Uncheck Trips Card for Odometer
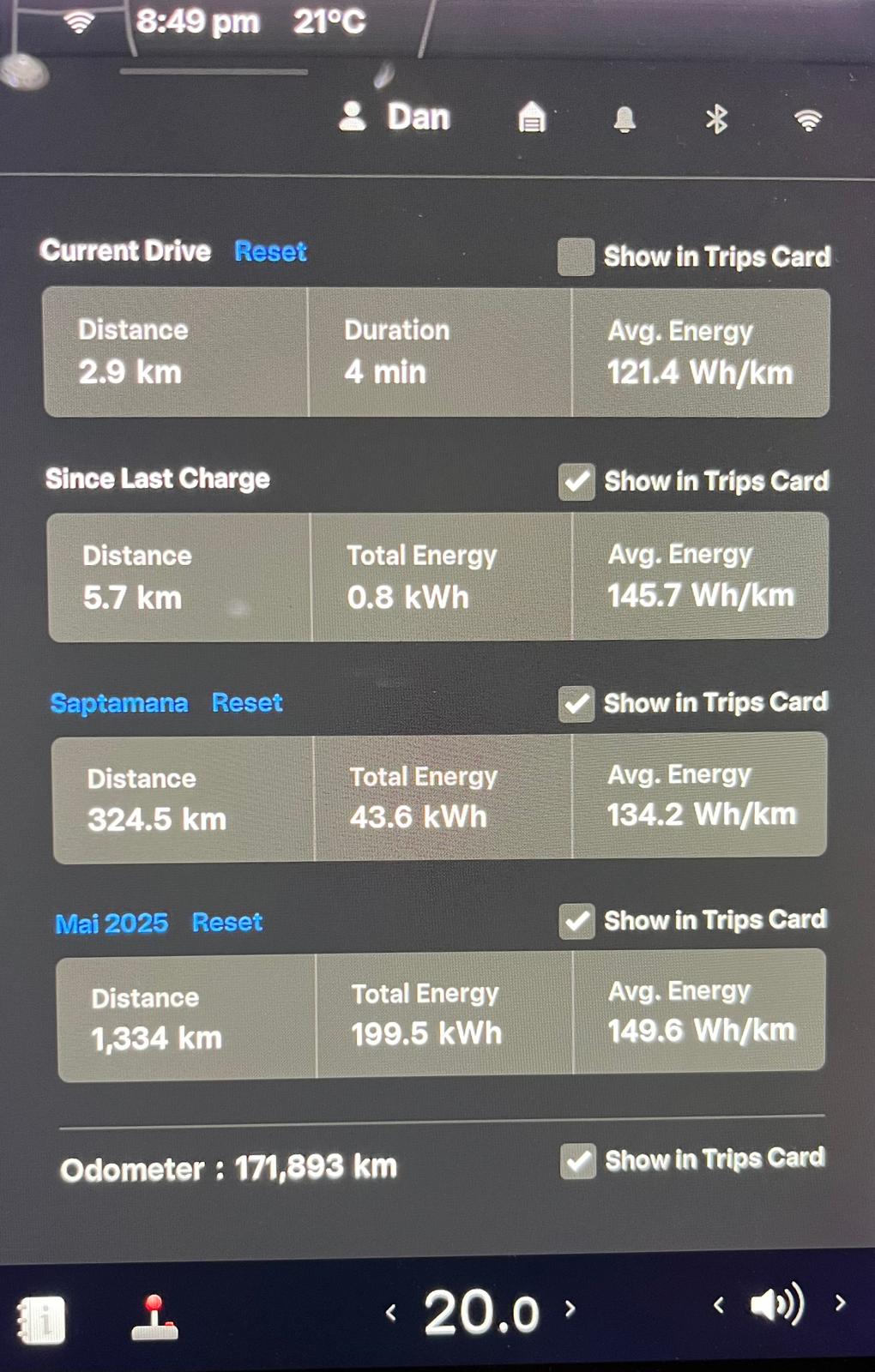875x1372 pixels. 577,1161
